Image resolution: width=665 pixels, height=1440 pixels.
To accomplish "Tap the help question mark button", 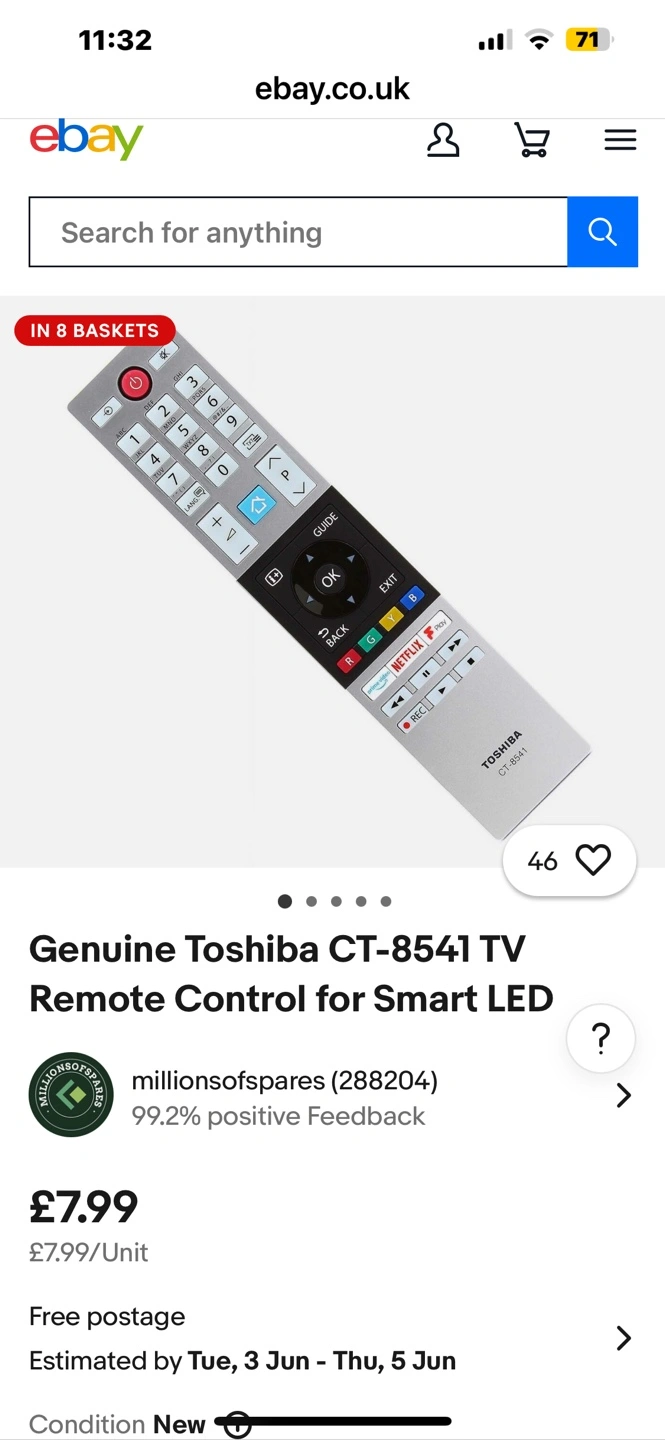I will (601, 1040).
